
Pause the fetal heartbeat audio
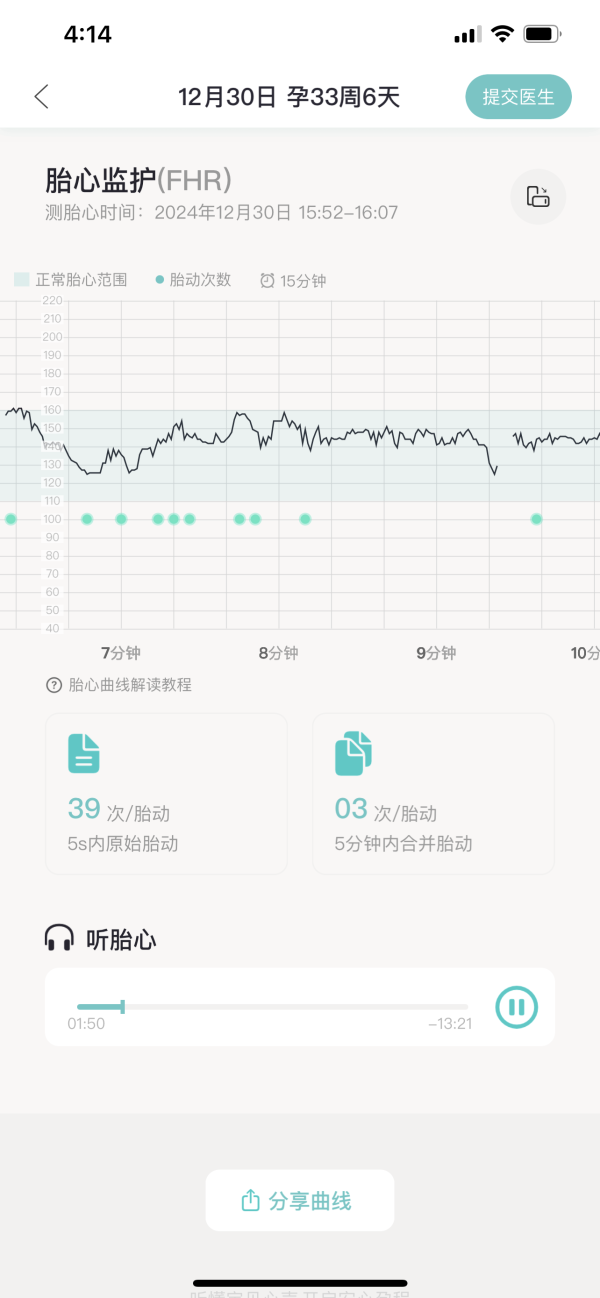point(517,1006)
